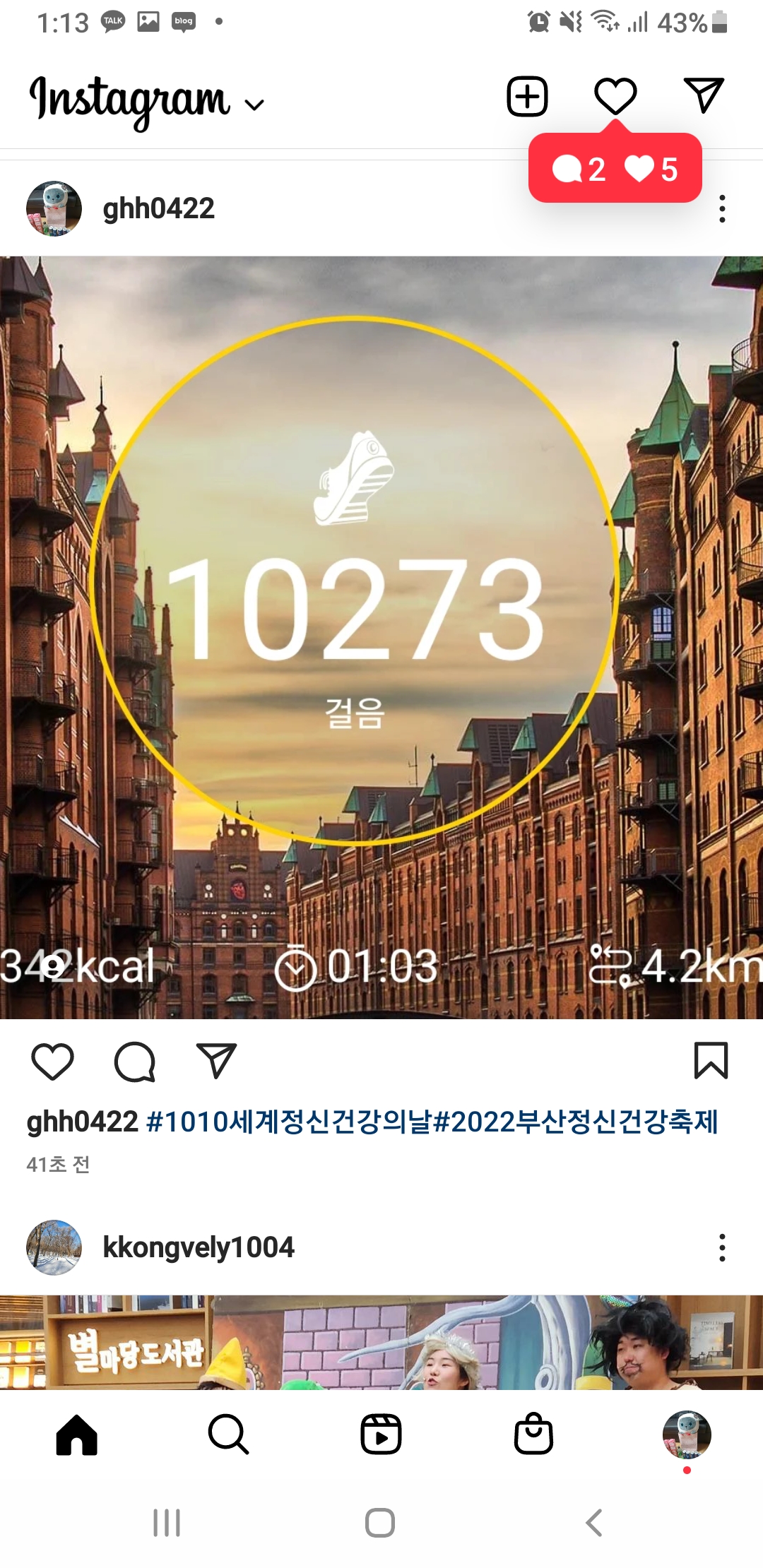Open hashtag #1010세계정신건강의날

tap(288, 1122)
